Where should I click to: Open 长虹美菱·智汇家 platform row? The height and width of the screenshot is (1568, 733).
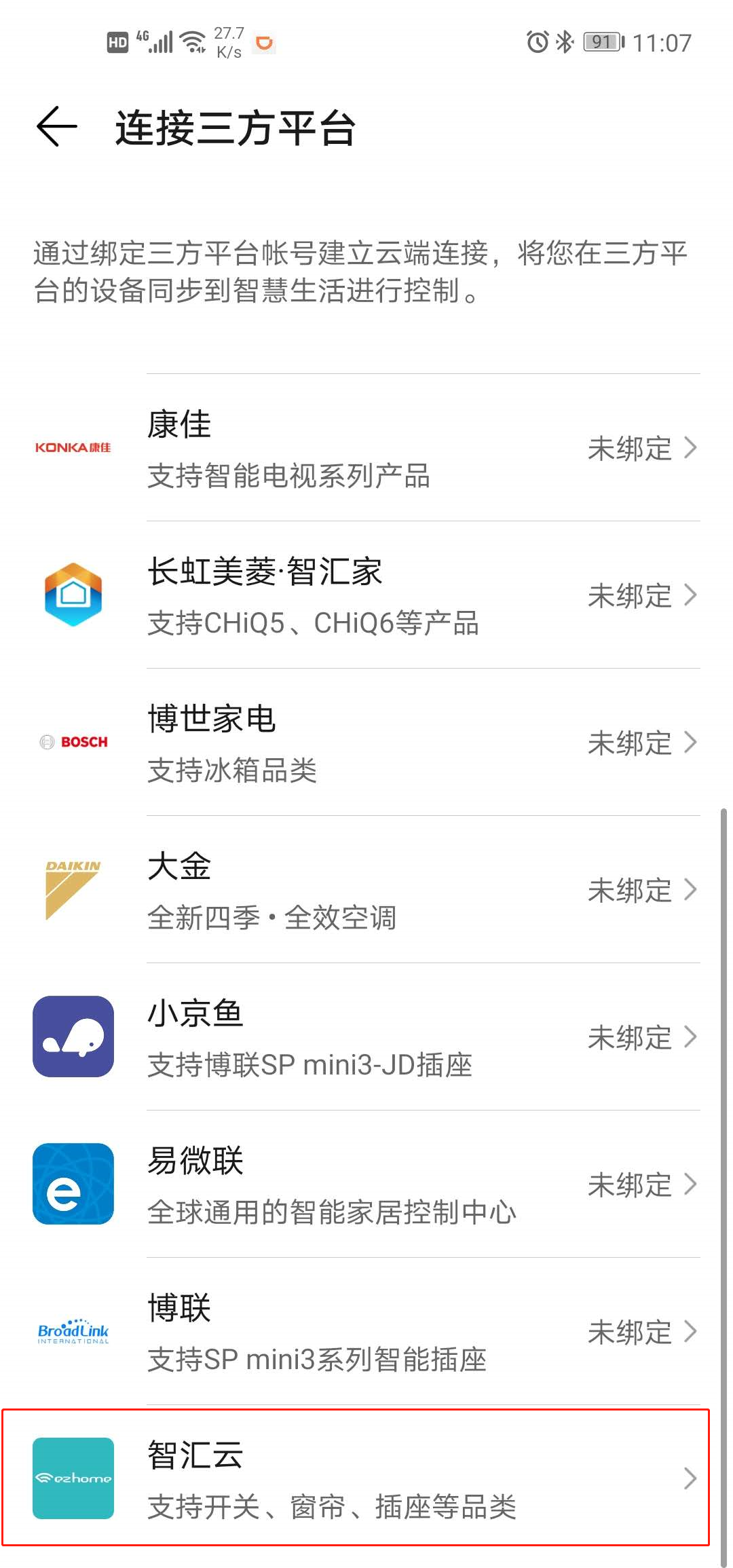(x=366, y=595)
